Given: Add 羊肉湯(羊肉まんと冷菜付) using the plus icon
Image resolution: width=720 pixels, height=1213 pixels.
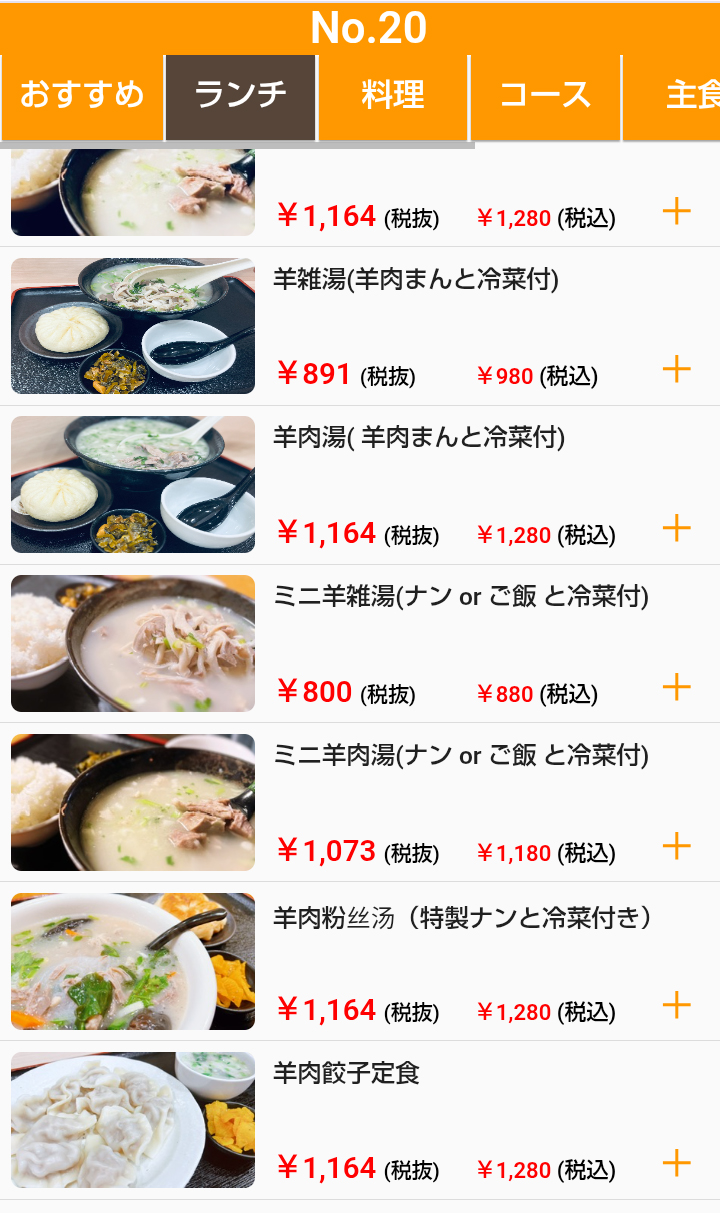Looking at the screenshot, I should pos(677,528).
